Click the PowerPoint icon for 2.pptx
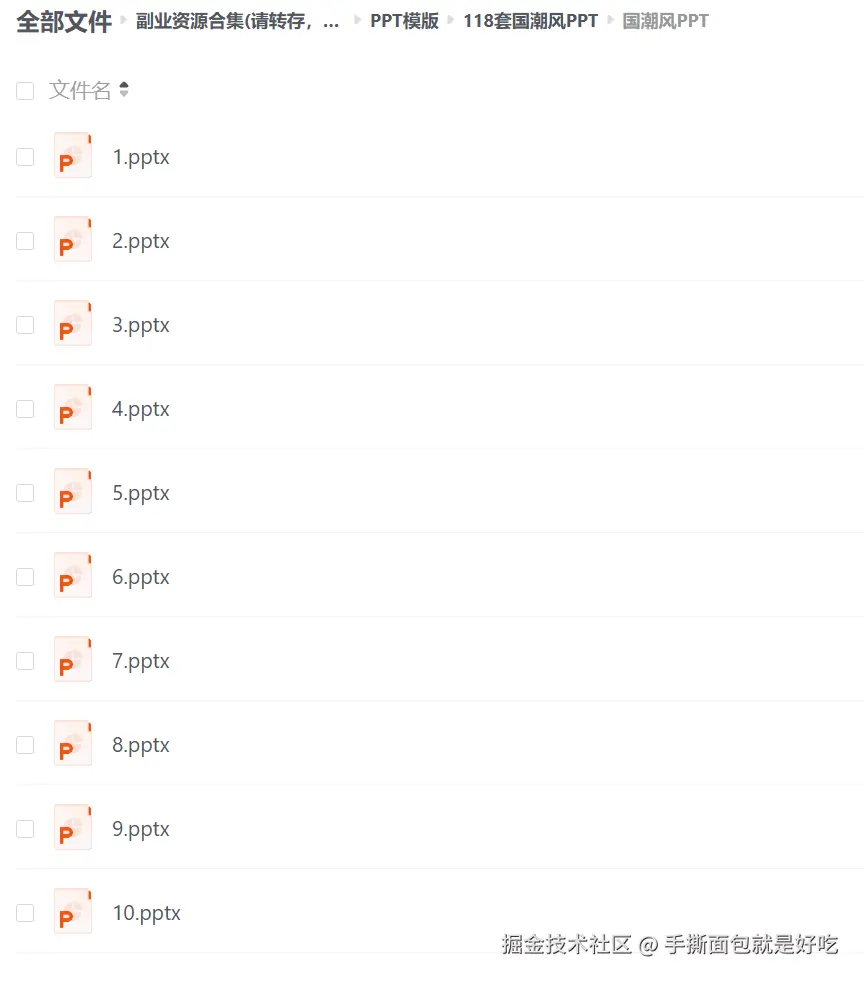864x982 pixels. coord(72,240)
